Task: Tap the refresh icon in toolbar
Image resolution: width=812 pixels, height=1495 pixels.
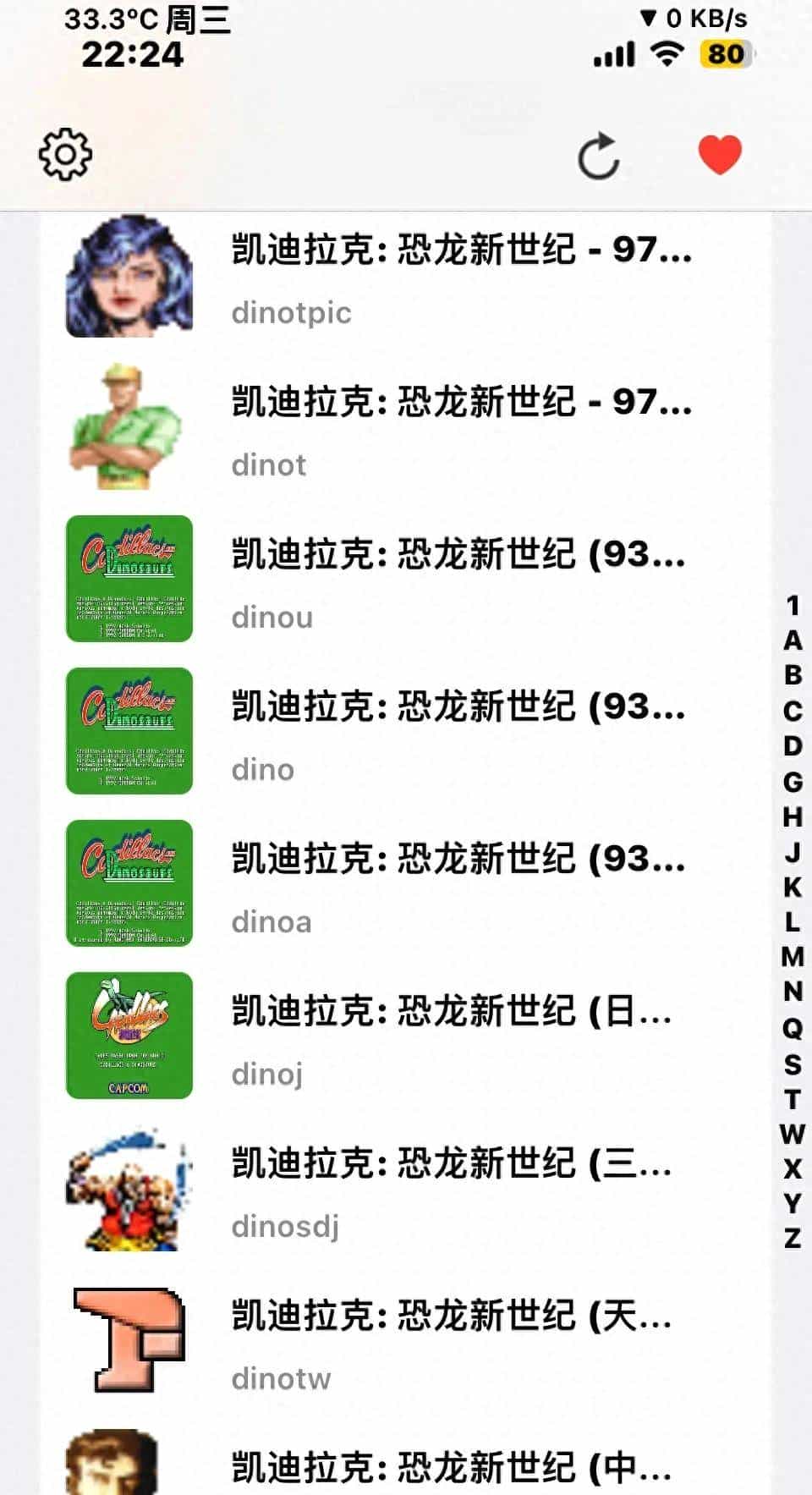Action: 601,156
